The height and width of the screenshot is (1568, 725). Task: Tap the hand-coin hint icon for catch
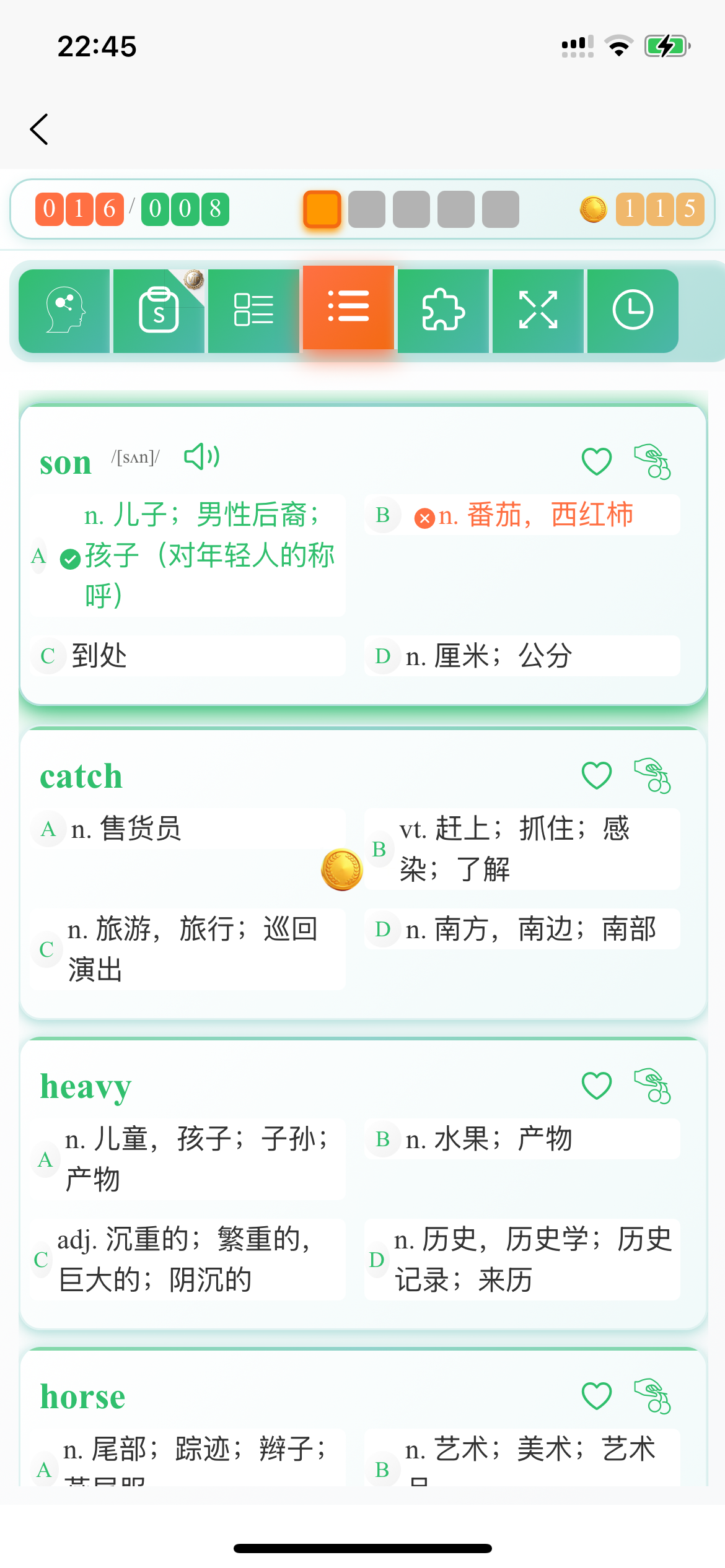[x=652, y=775]
